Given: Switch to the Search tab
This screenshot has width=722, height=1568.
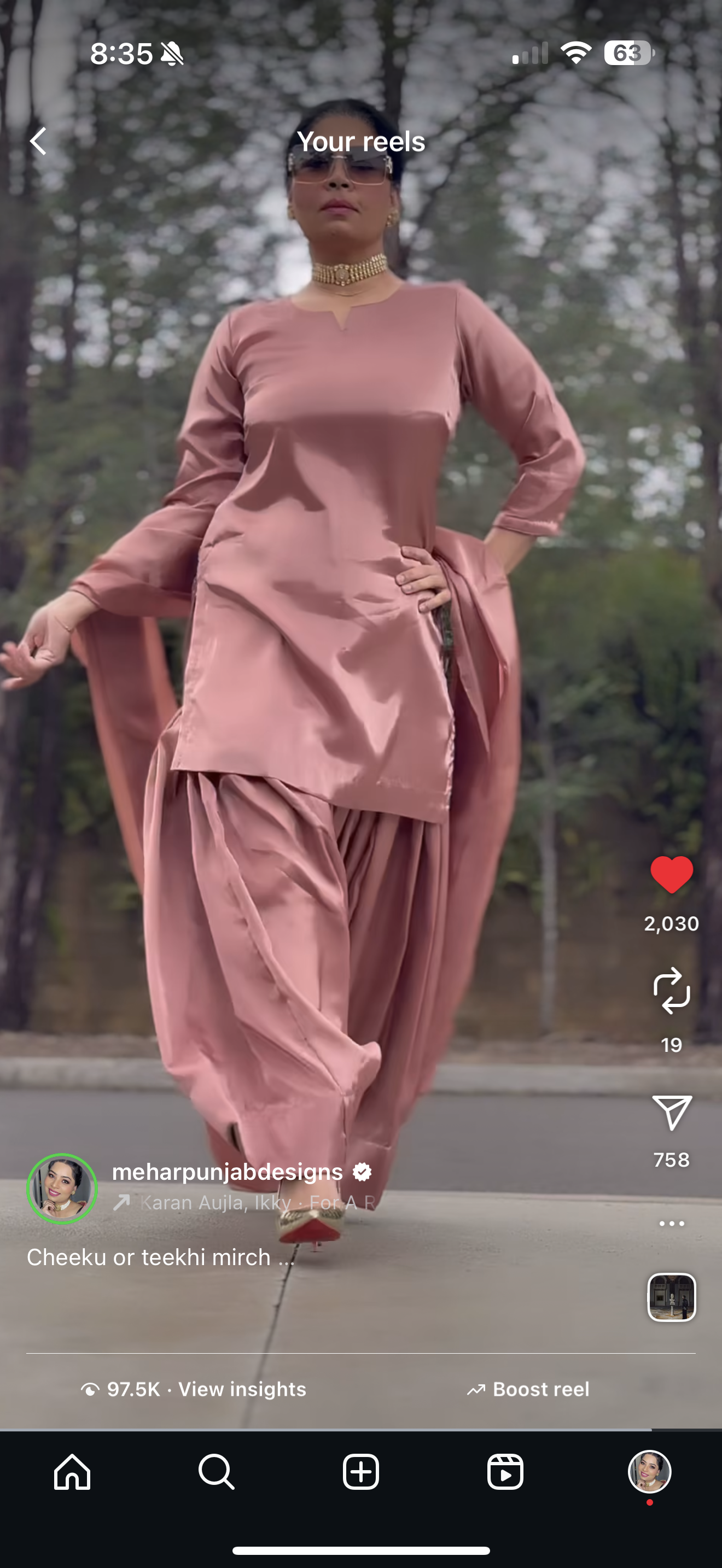Looking at the screenshot, I should click(216, 1472).
